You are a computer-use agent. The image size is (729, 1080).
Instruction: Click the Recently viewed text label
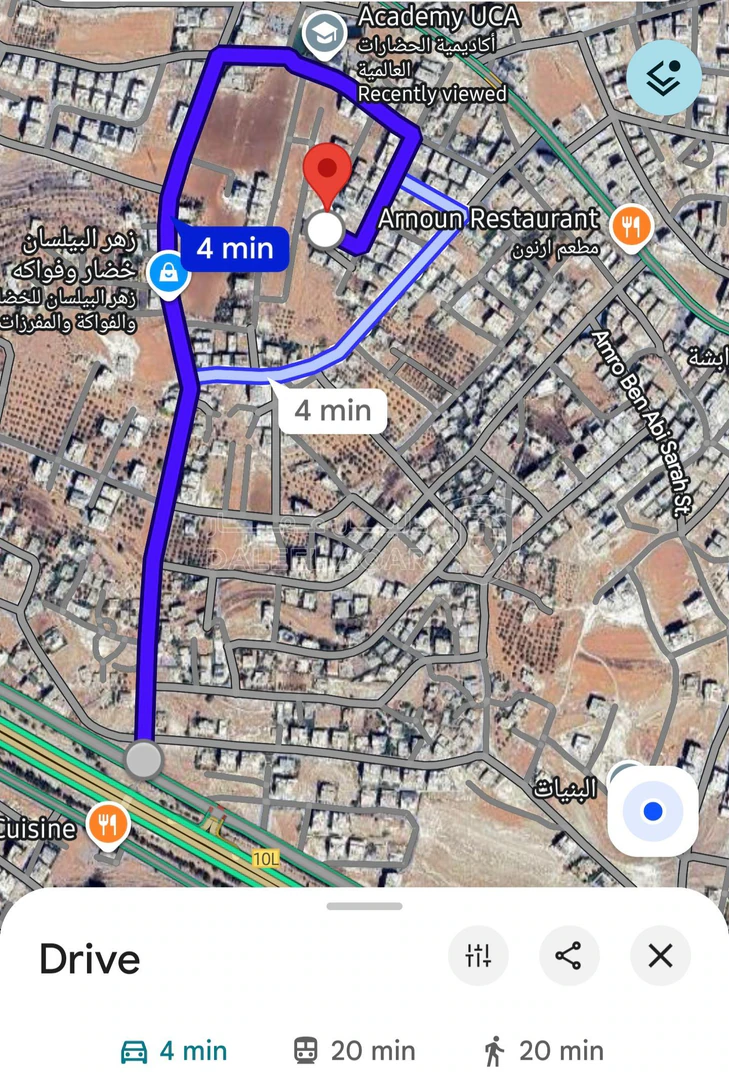click(x=430, y=95)
